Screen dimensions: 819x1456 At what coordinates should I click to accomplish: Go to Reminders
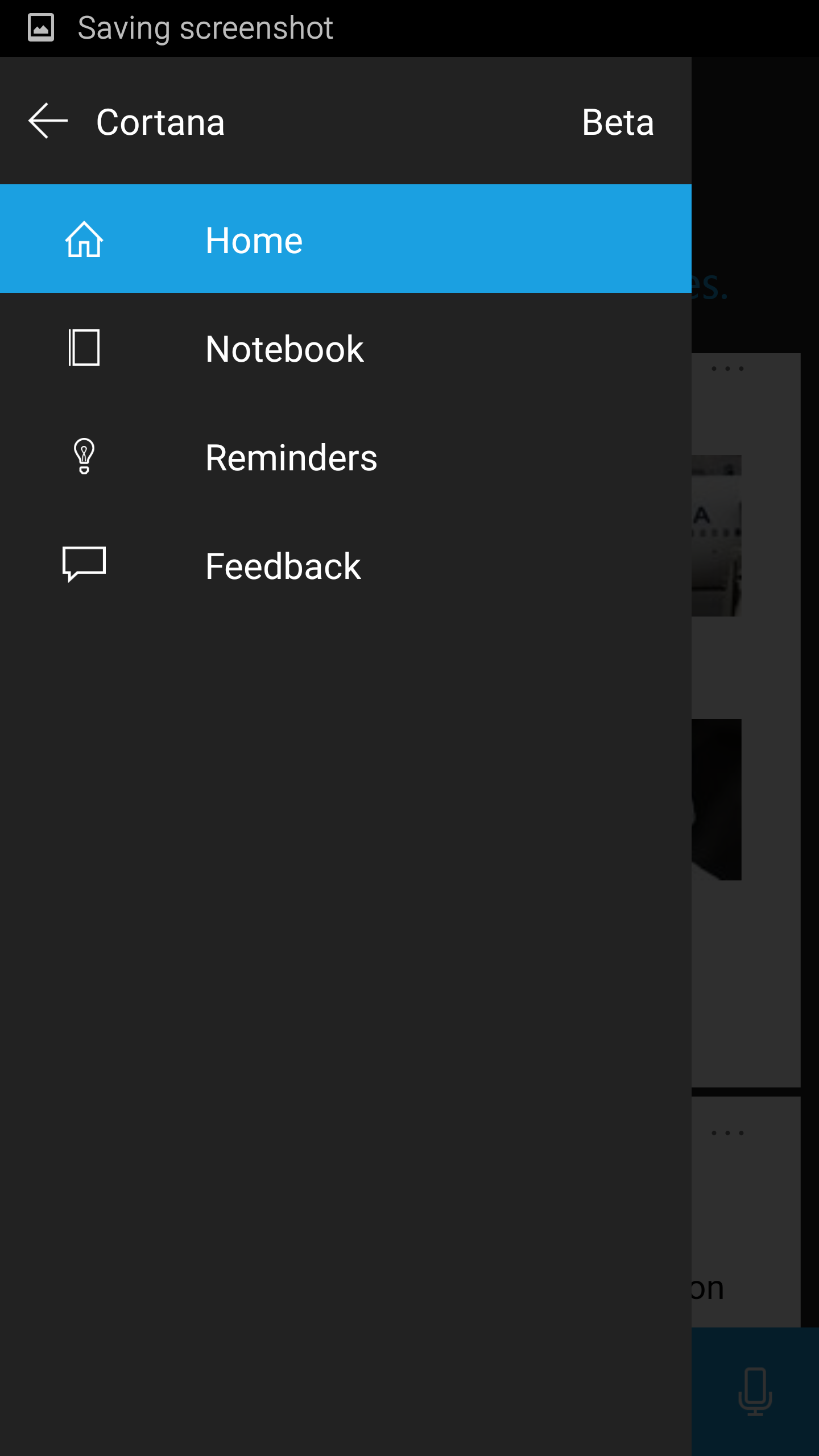click(291, 458)
